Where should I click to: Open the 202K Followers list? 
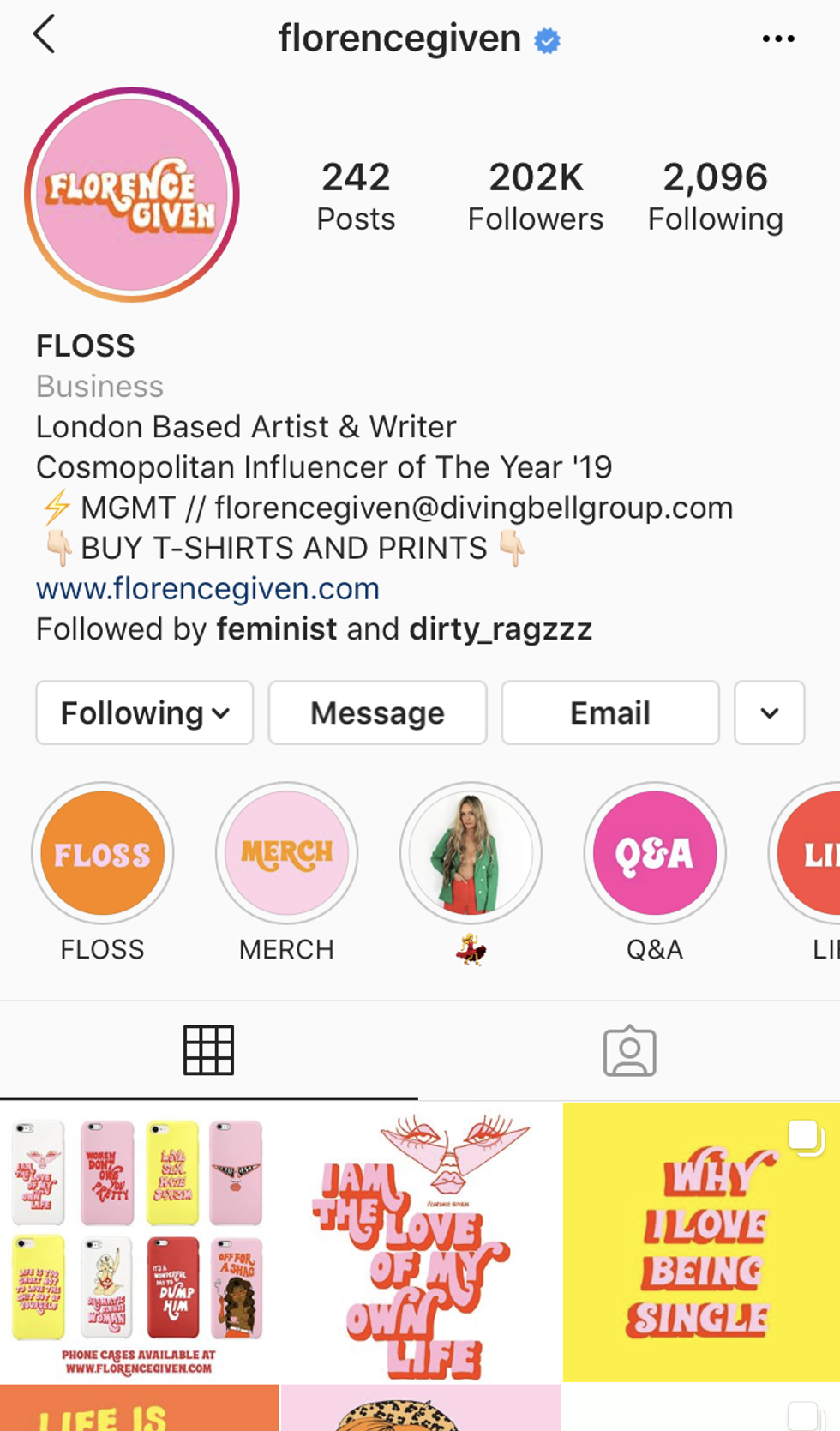535,196
